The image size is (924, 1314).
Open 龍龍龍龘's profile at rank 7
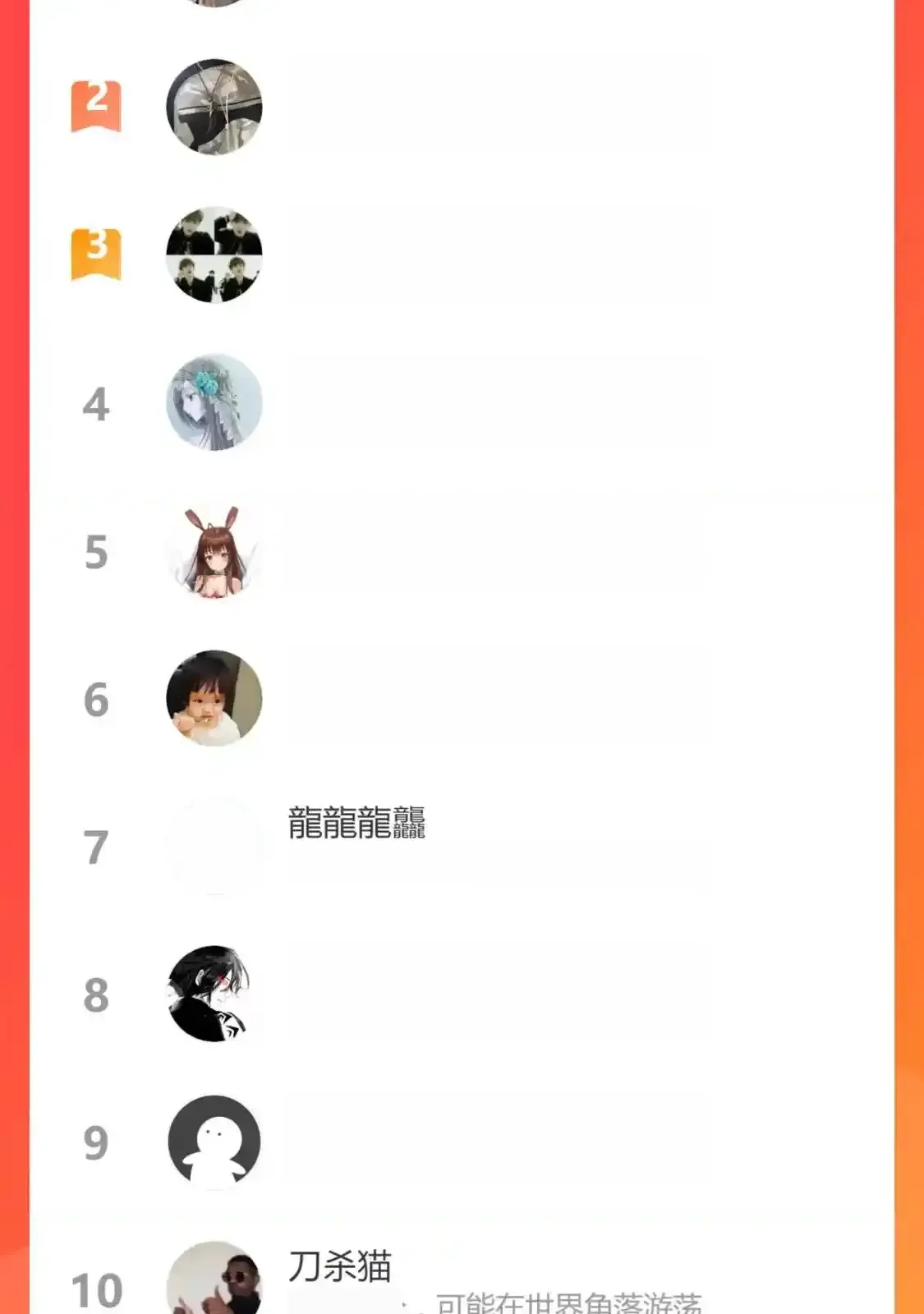point(356,823)
